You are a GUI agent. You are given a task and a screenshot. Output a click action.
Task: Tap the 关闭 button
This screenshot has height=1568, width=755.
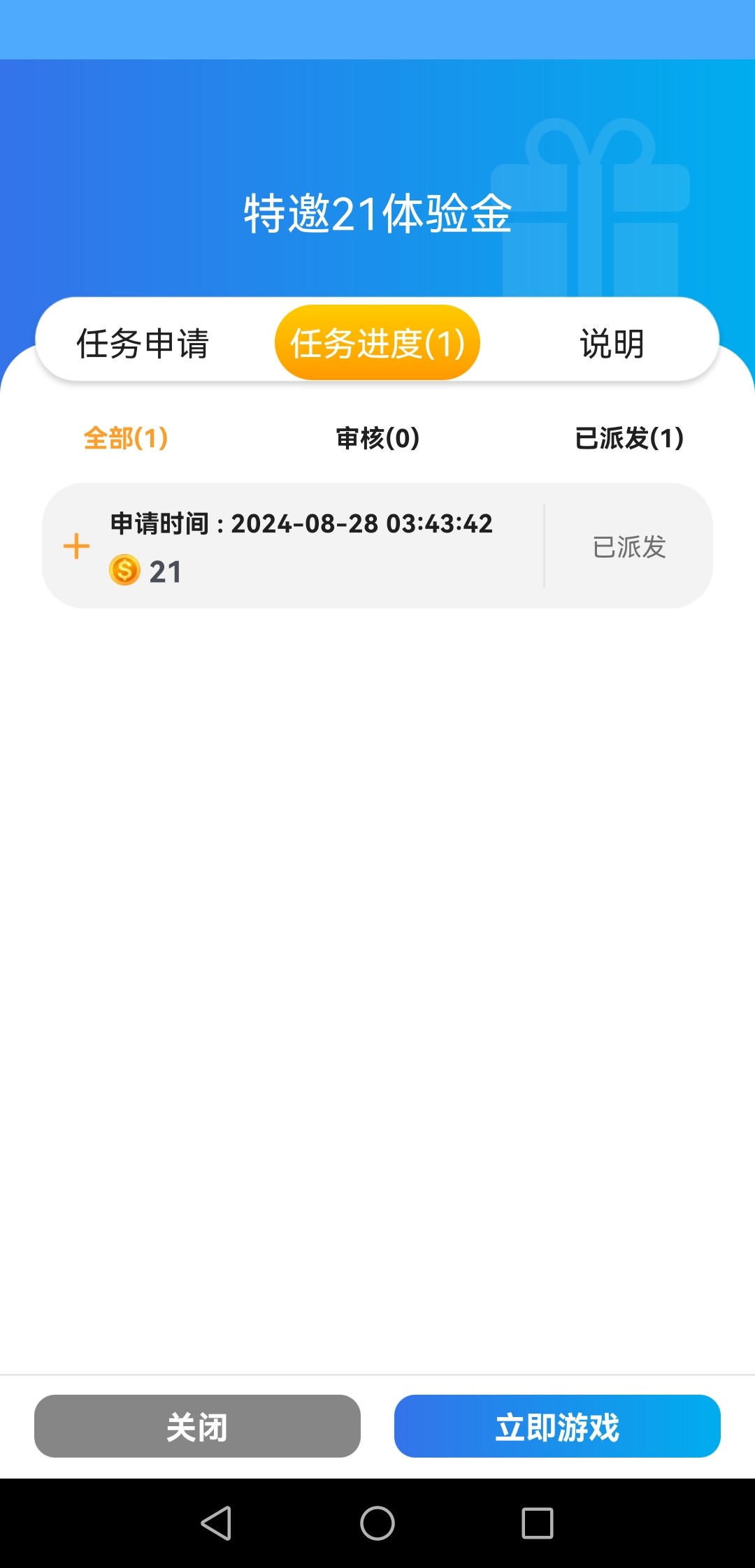tap(197, 1426)
